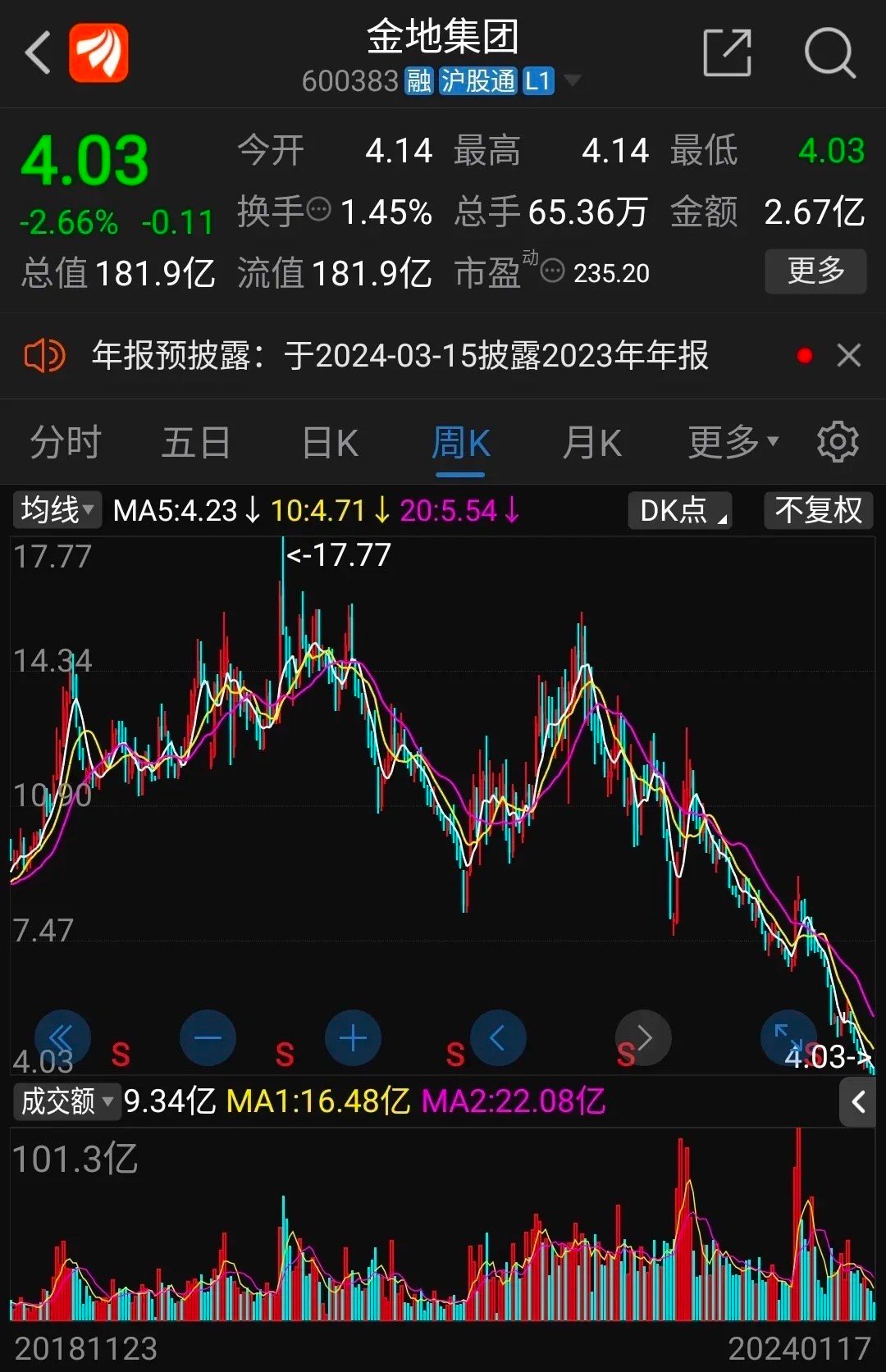Screen dimensions: 886x1372
Task: Zoom in chart with plus button
Action: [353, 1038]
